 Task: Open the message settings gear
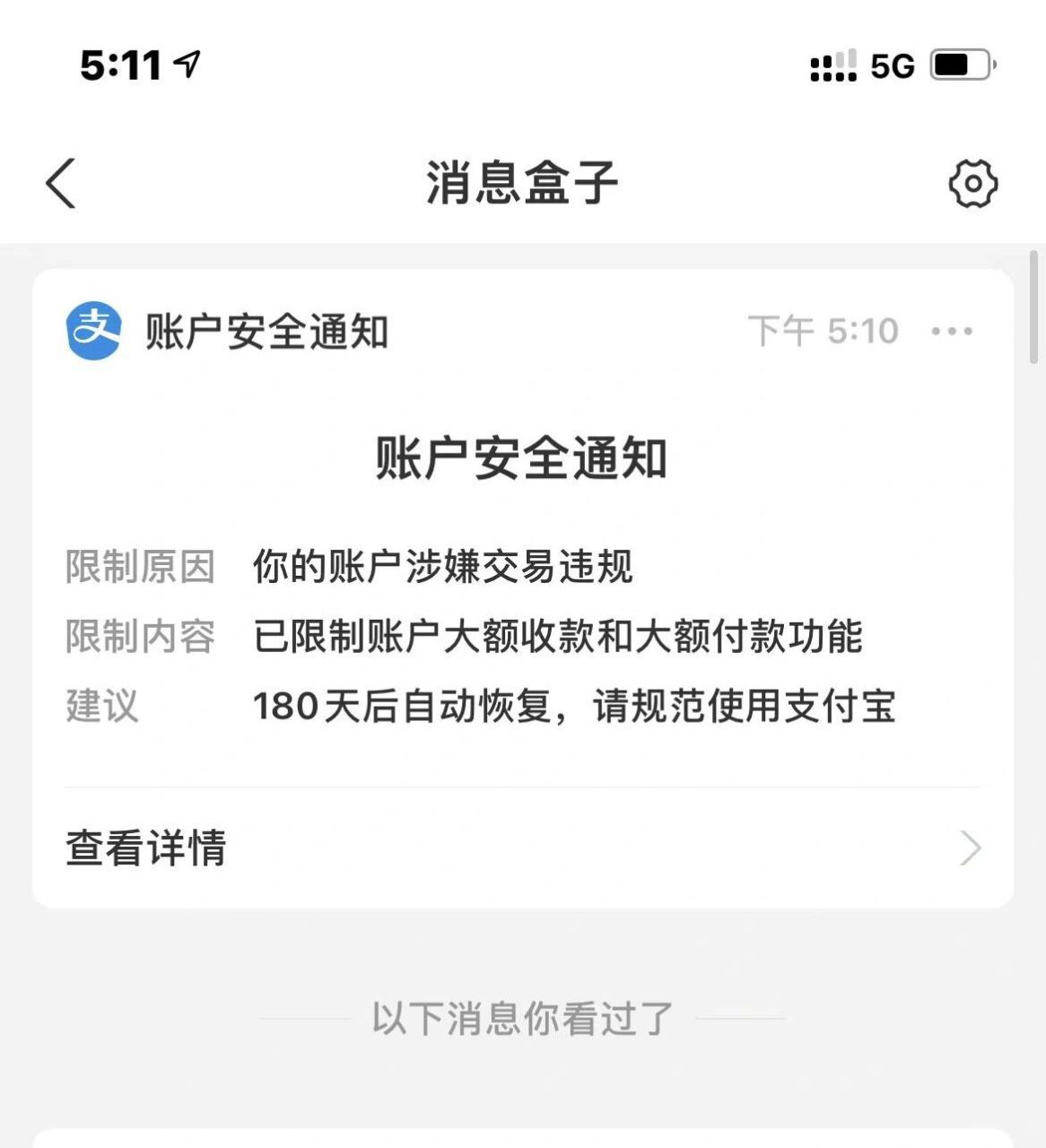(x=972, y=183)
